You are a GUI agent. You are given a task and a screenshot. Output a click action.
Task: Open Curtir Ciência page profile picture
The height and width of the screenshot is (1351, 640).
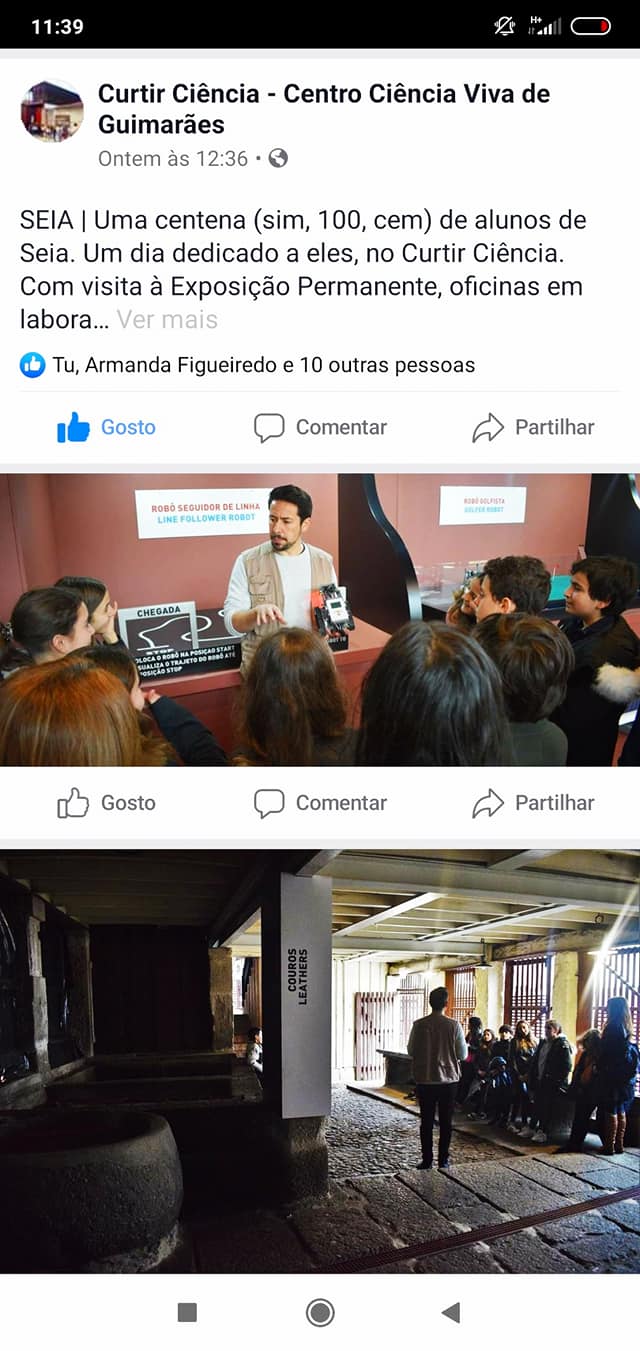52,111
